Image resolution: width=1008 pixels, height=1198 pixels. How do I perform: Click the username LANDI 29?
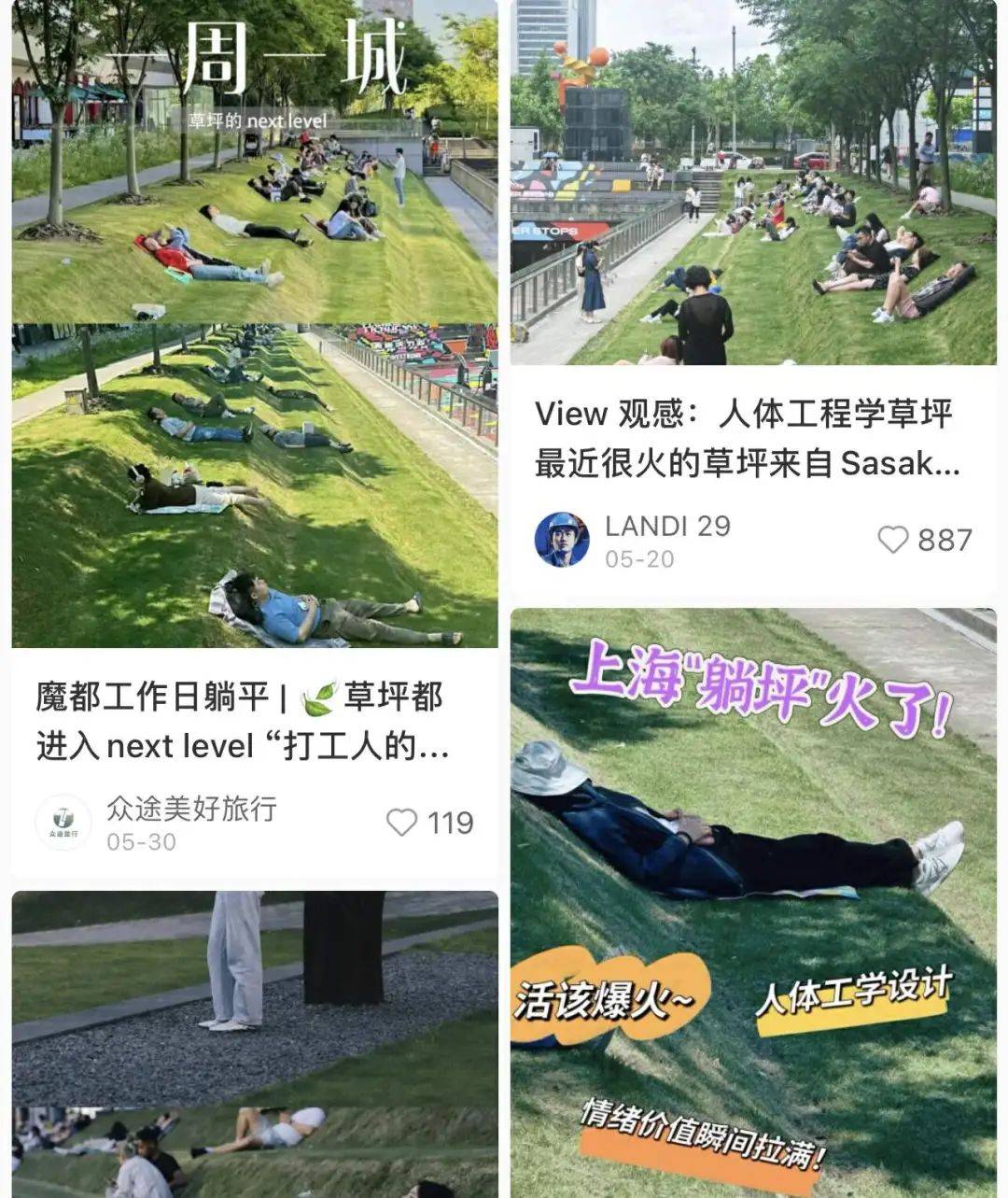pyautogui.click(x=667, y=525)
